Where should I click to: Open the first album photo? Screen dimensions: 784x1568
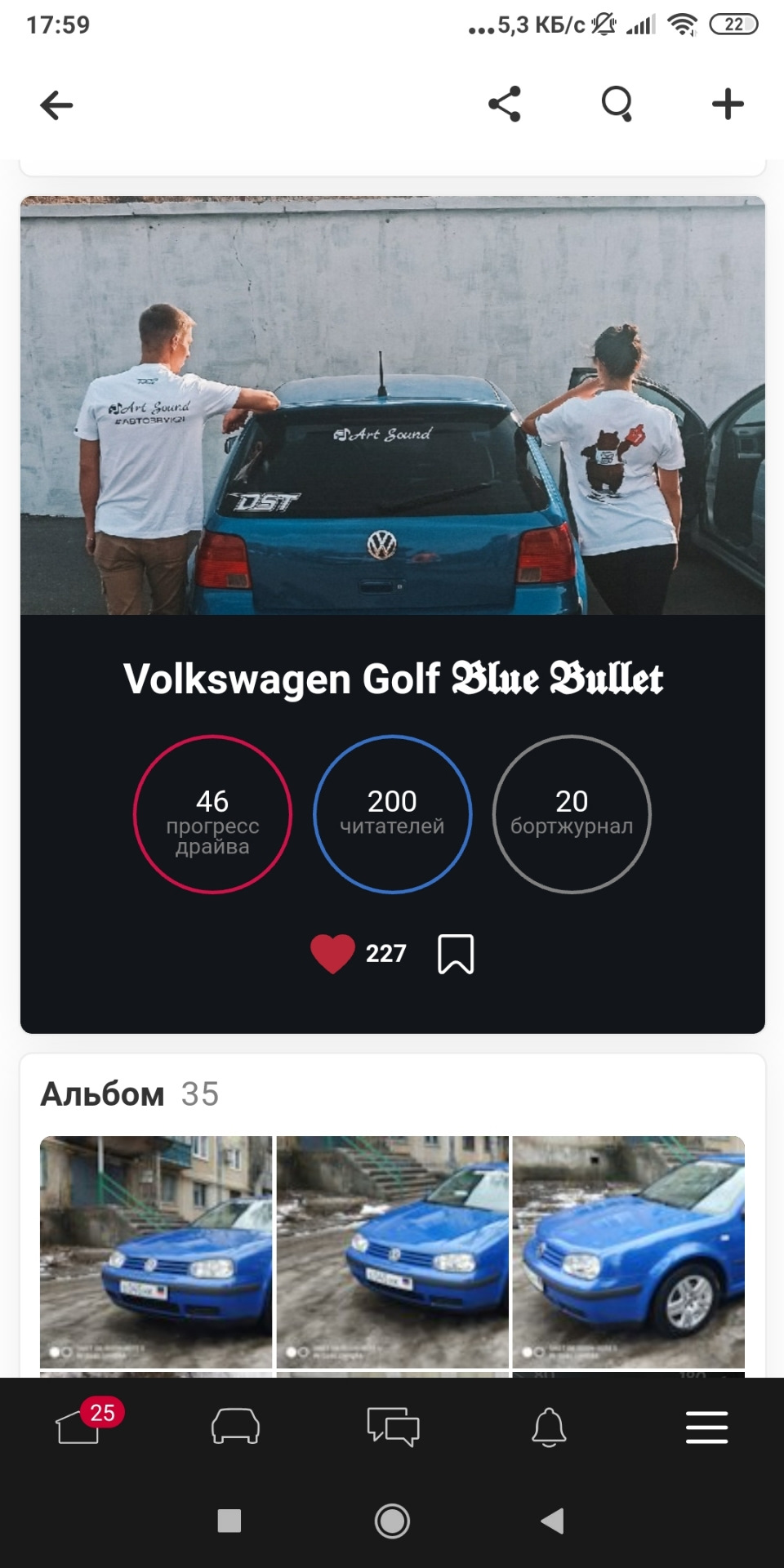pos(156,1251)
